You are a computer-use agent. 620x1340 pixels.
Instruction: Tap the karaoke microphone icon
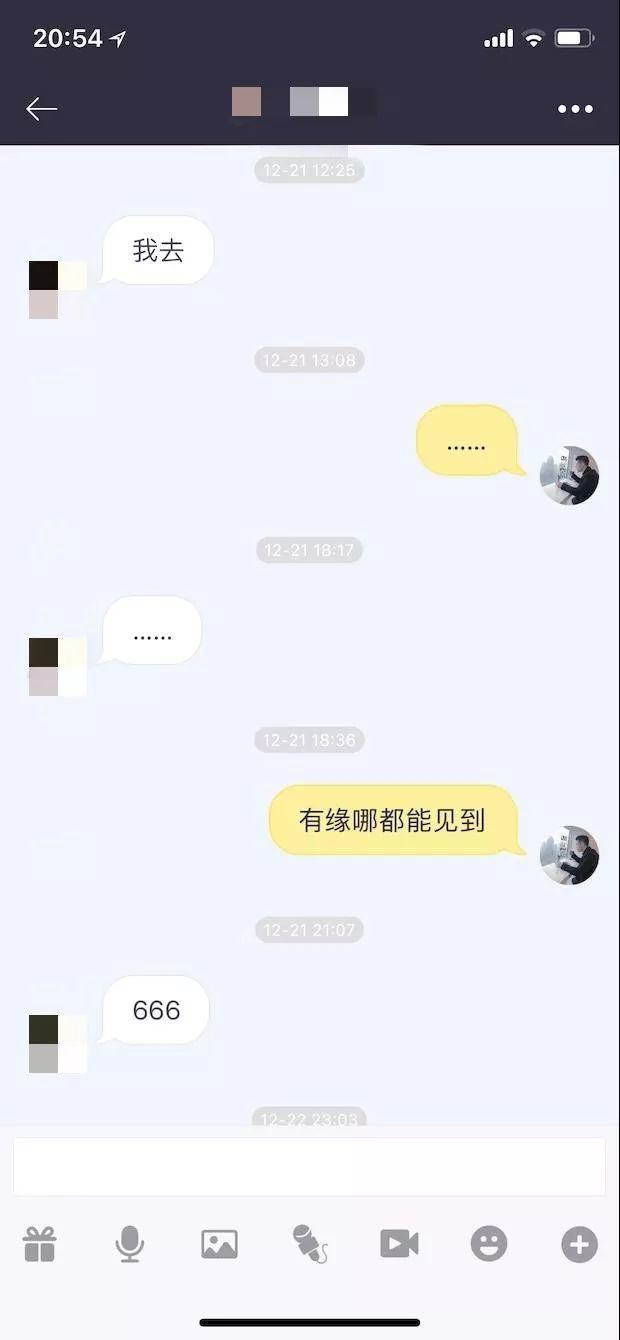[310, 1244]
